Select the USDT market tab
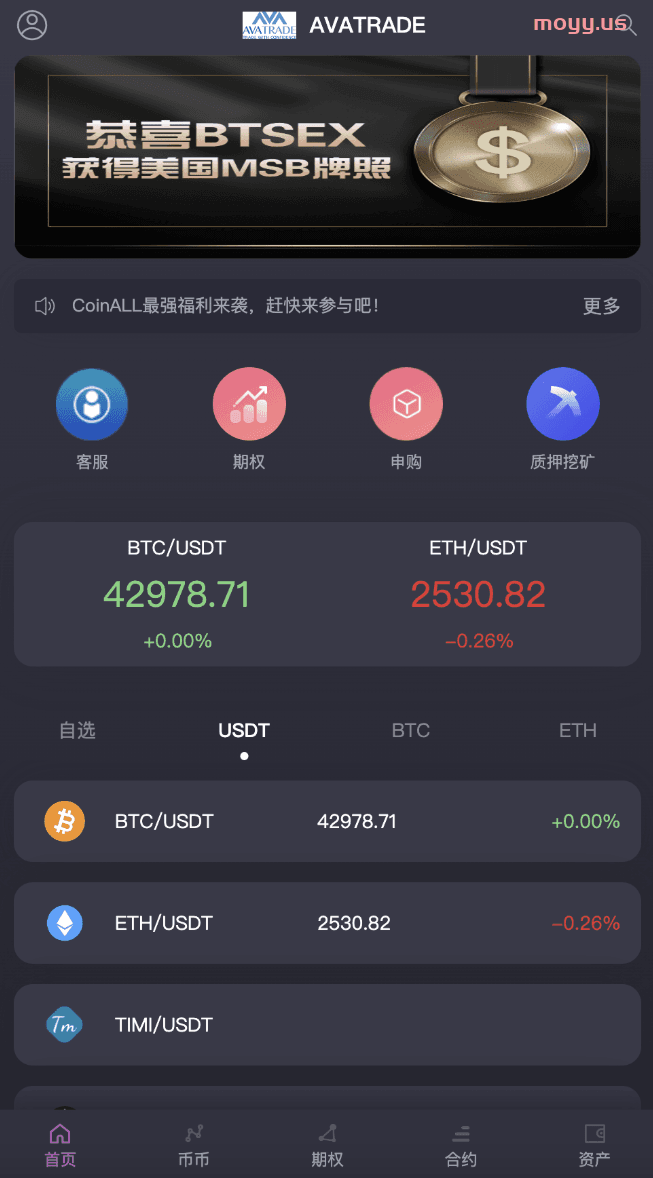 [244, 730]
